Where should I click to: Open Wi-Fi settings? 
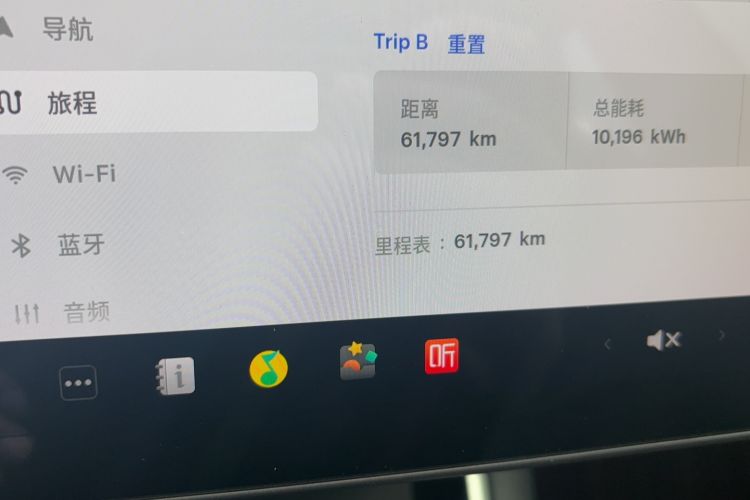(83, 174)
